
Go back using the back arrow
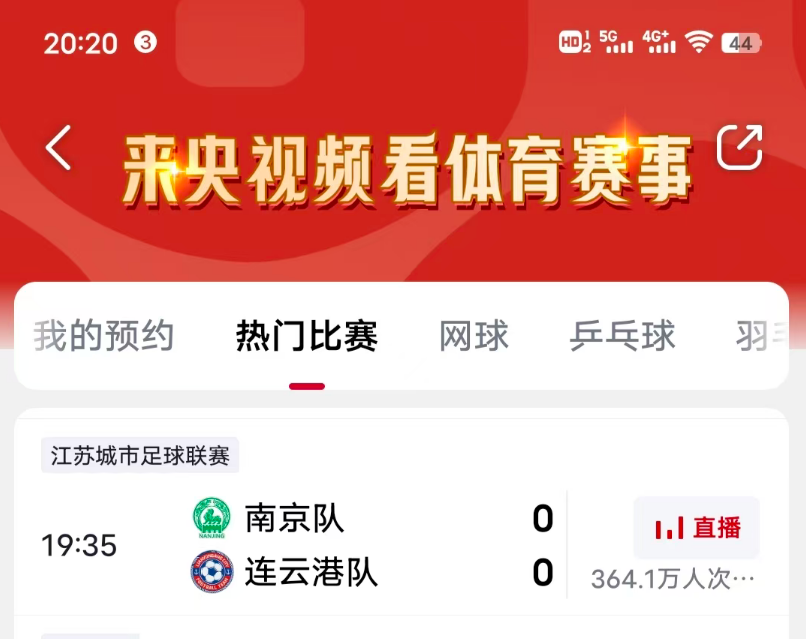coord(59,148)
